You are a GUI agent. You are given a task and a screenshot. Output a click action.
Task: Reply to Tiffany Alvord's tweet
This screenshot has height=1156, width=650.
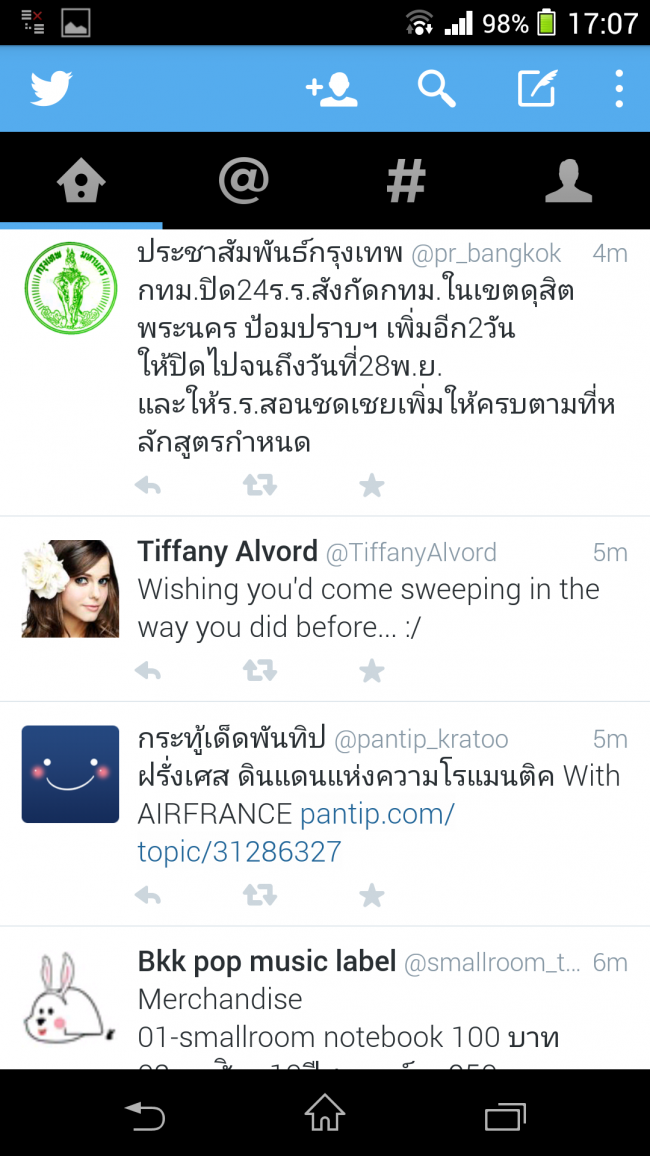click(148, 670)
